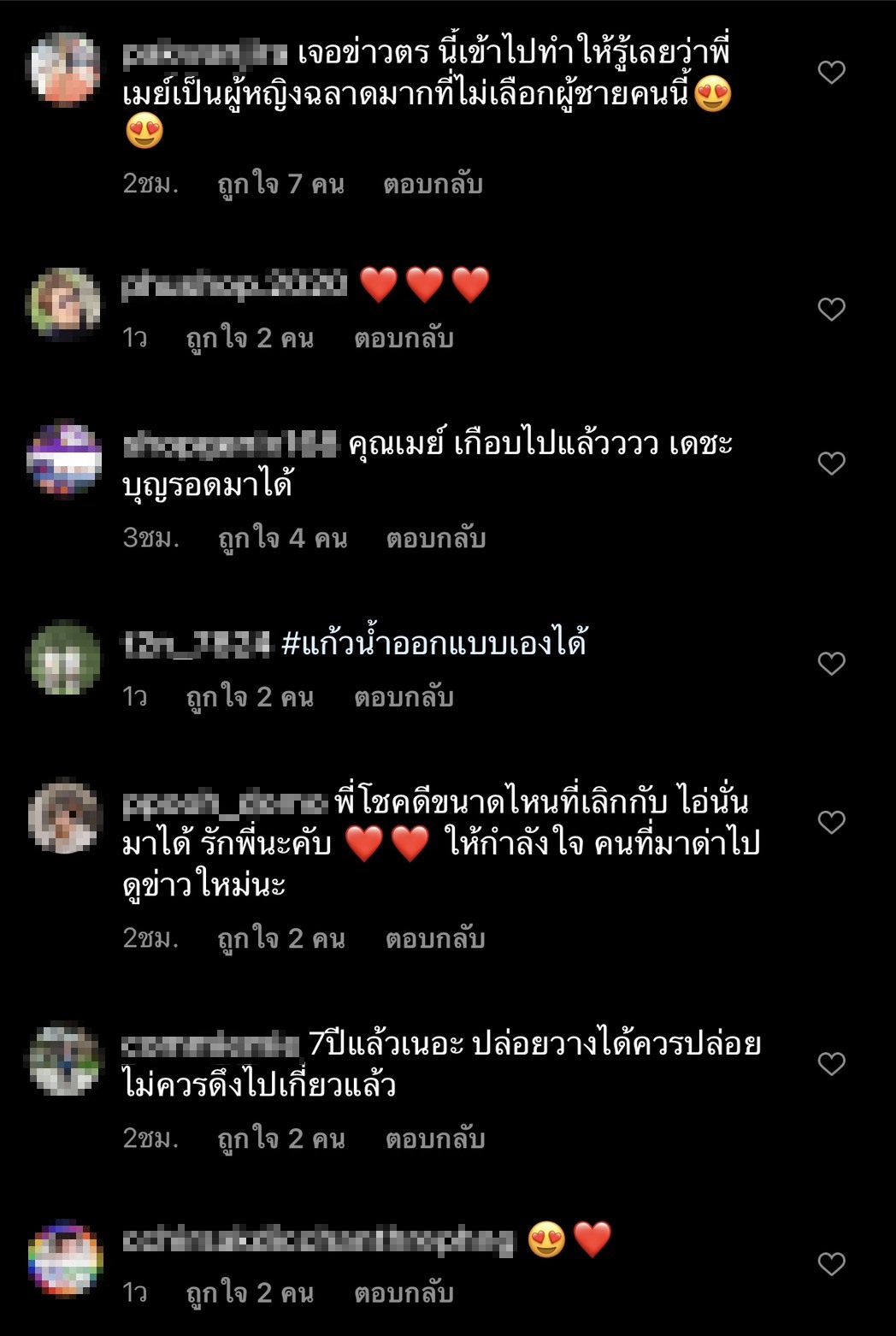Reply to the #แก้วน้ำออกแบบเองได้ comment

point(404,697)
